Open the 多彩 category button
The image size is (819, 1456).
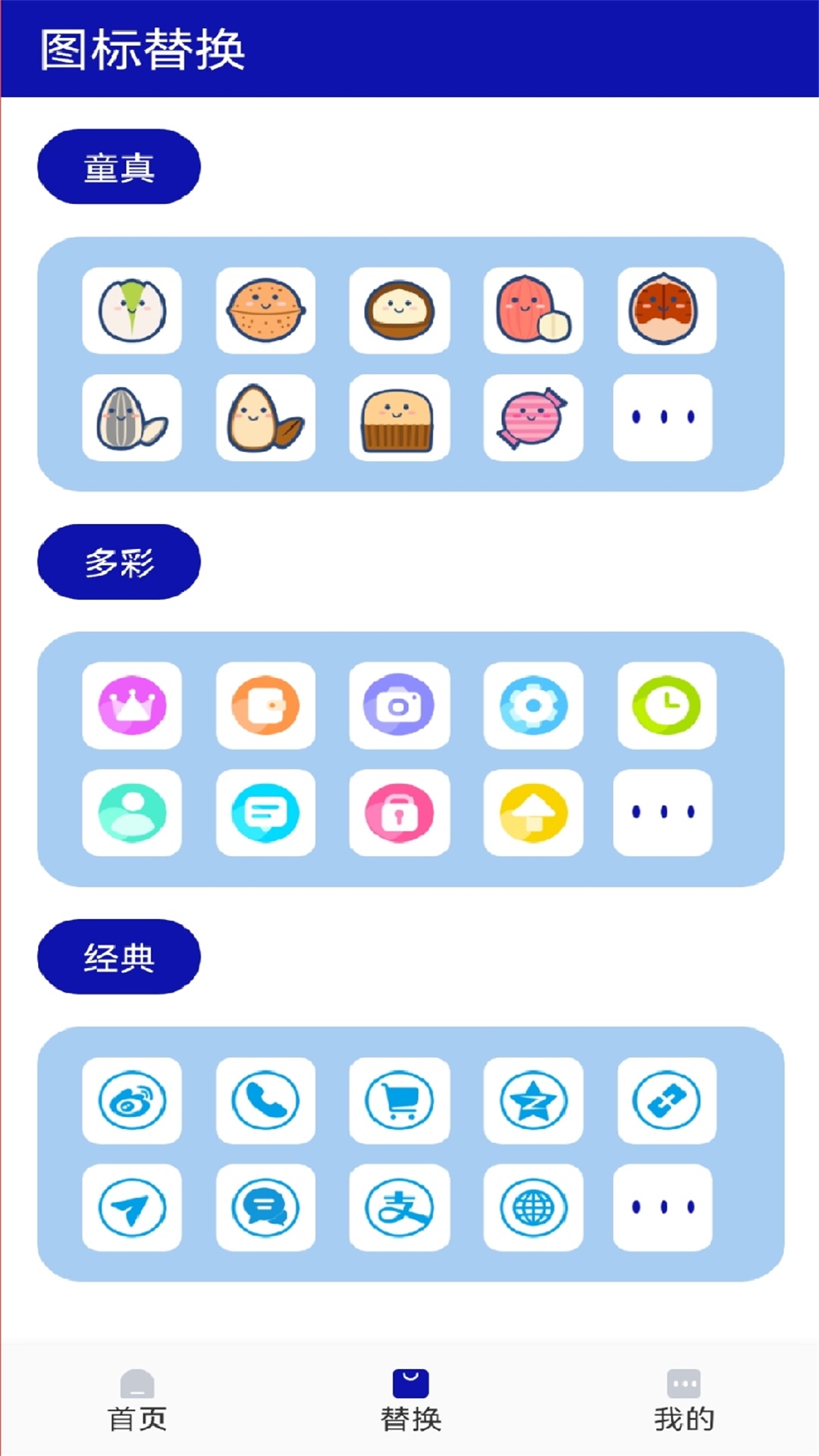click(x=119, y=562)
